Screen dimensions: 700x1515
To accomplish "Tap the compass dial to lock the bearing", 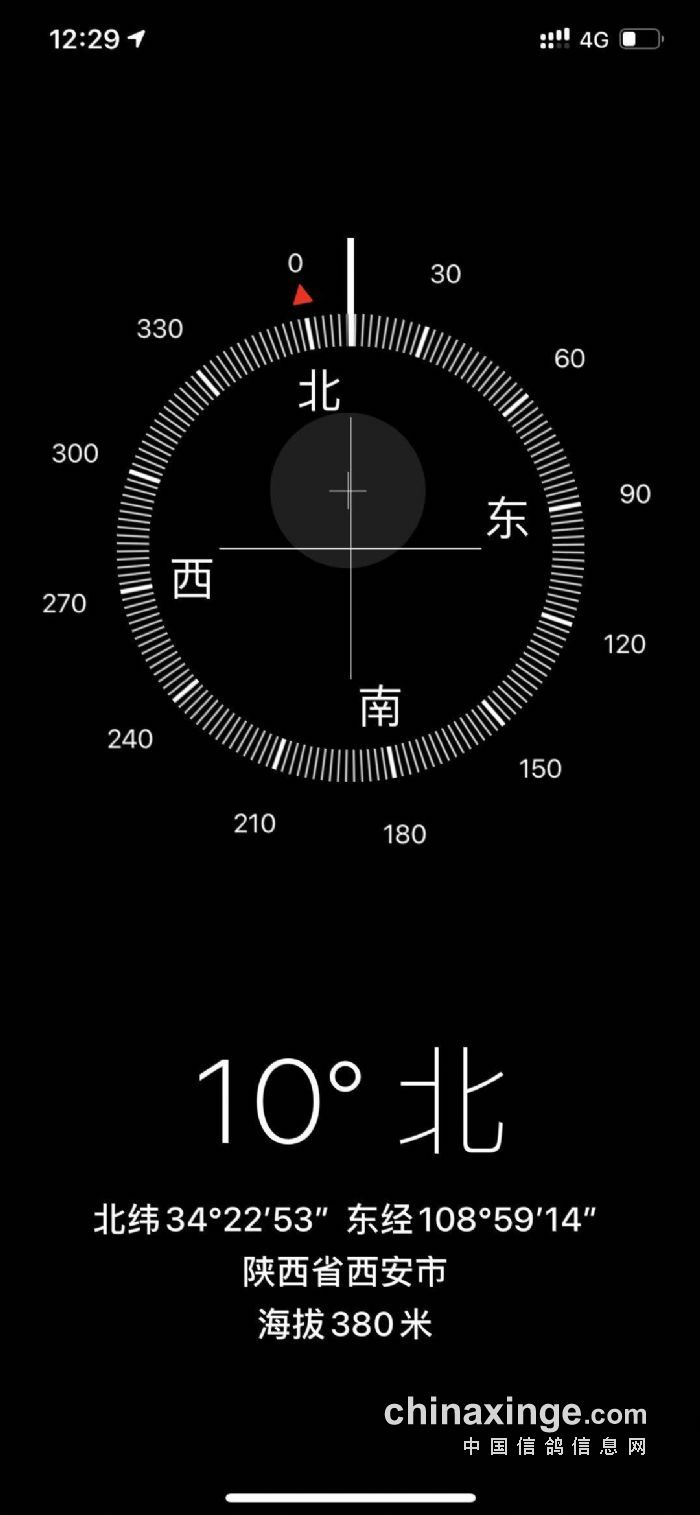I will point(350,547).
